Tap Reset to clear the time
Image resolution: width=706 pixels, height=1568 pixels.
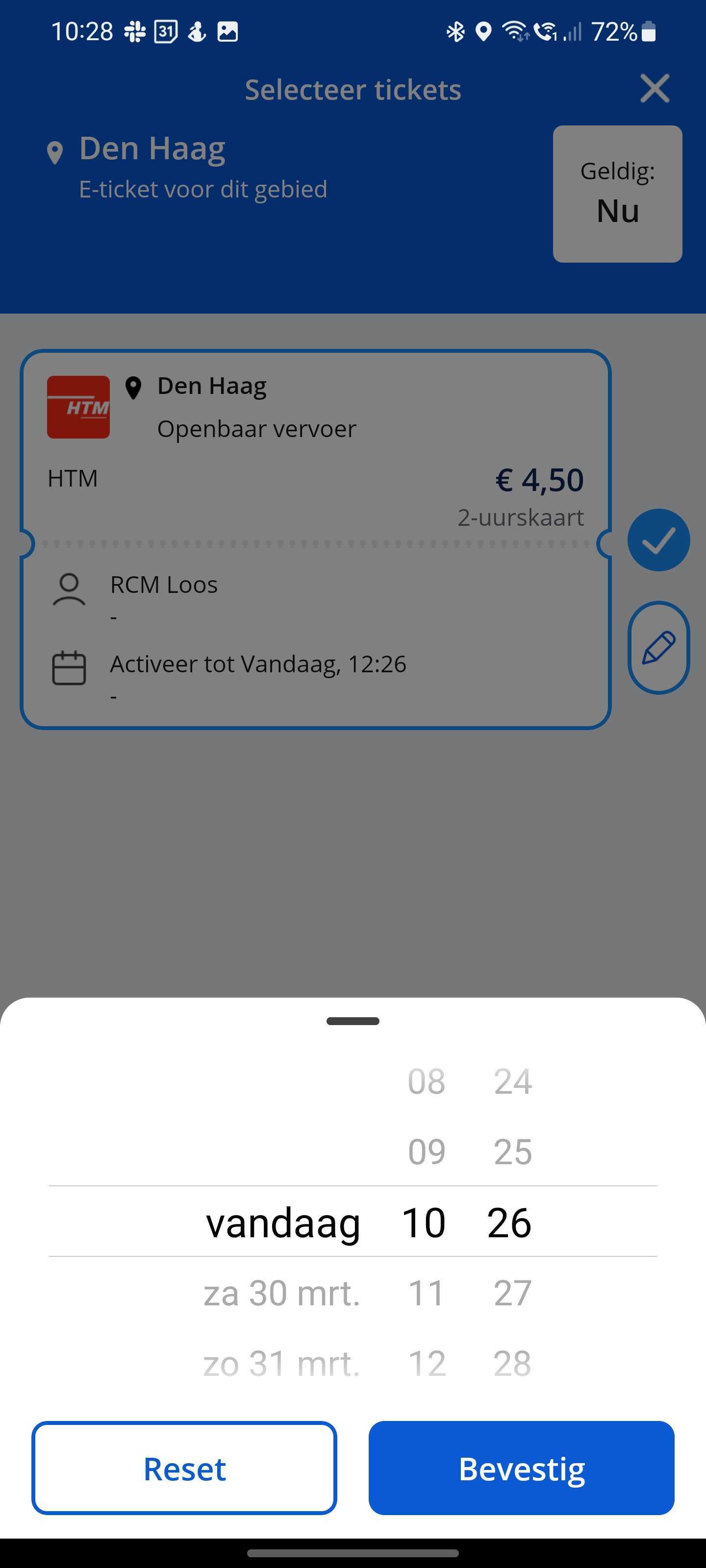point(184,1468)
